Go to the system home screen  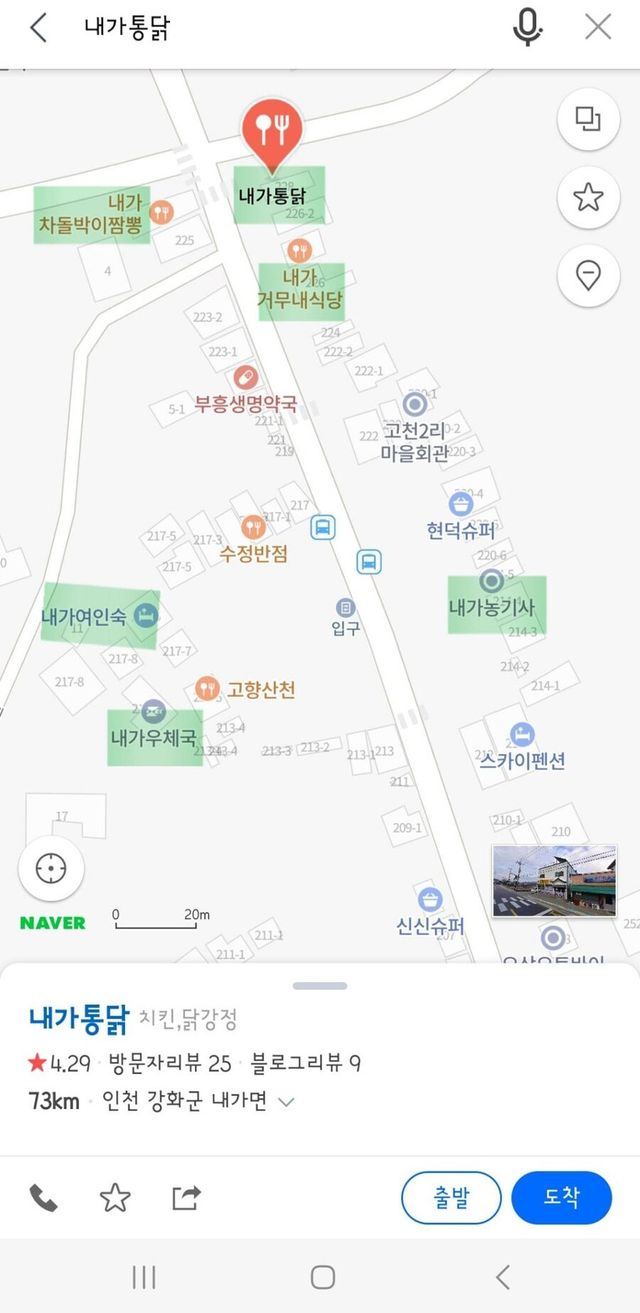point(322,1276)
